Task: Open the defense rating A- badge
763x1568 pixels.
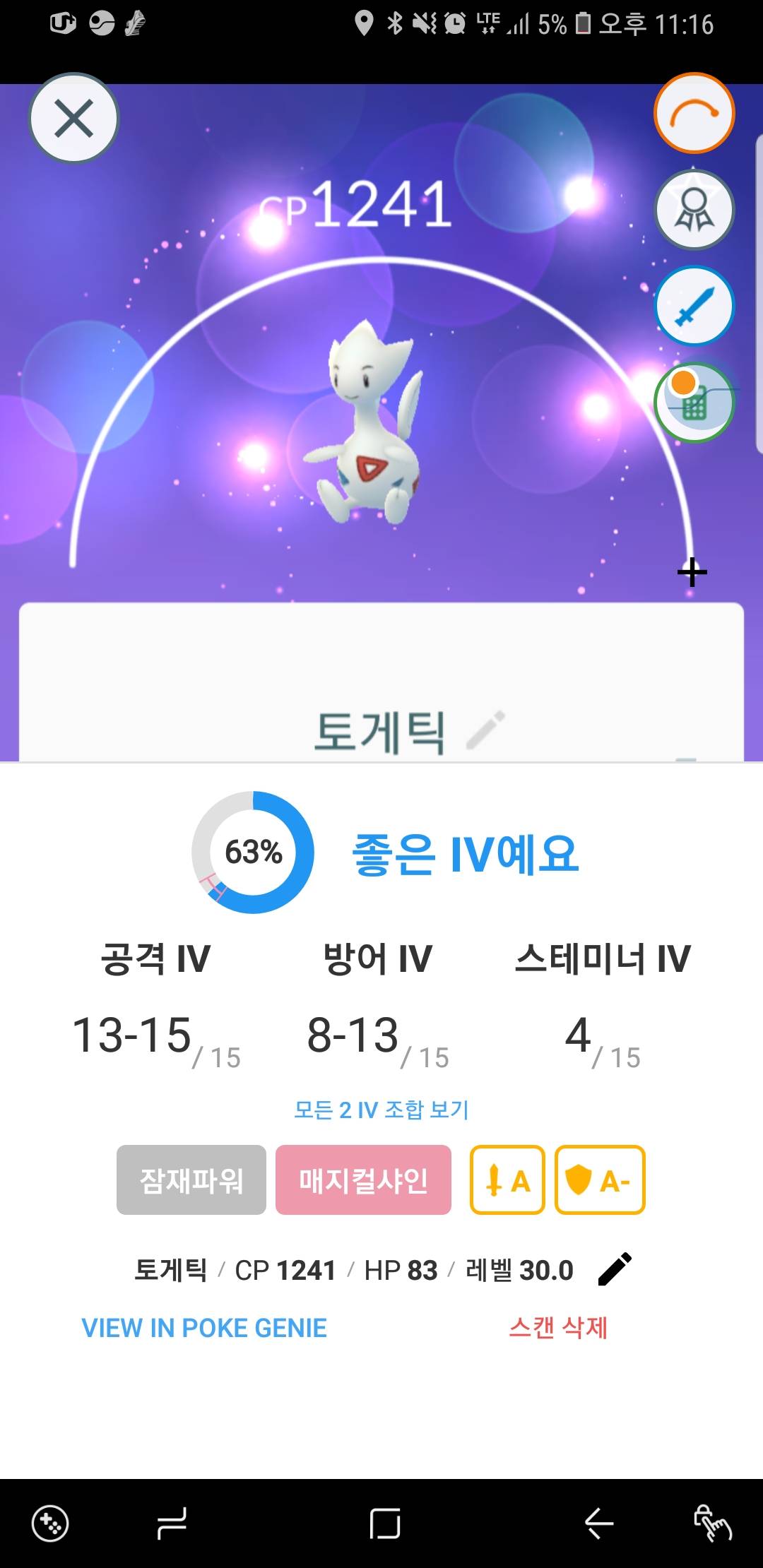Action: pos(600,1180)
